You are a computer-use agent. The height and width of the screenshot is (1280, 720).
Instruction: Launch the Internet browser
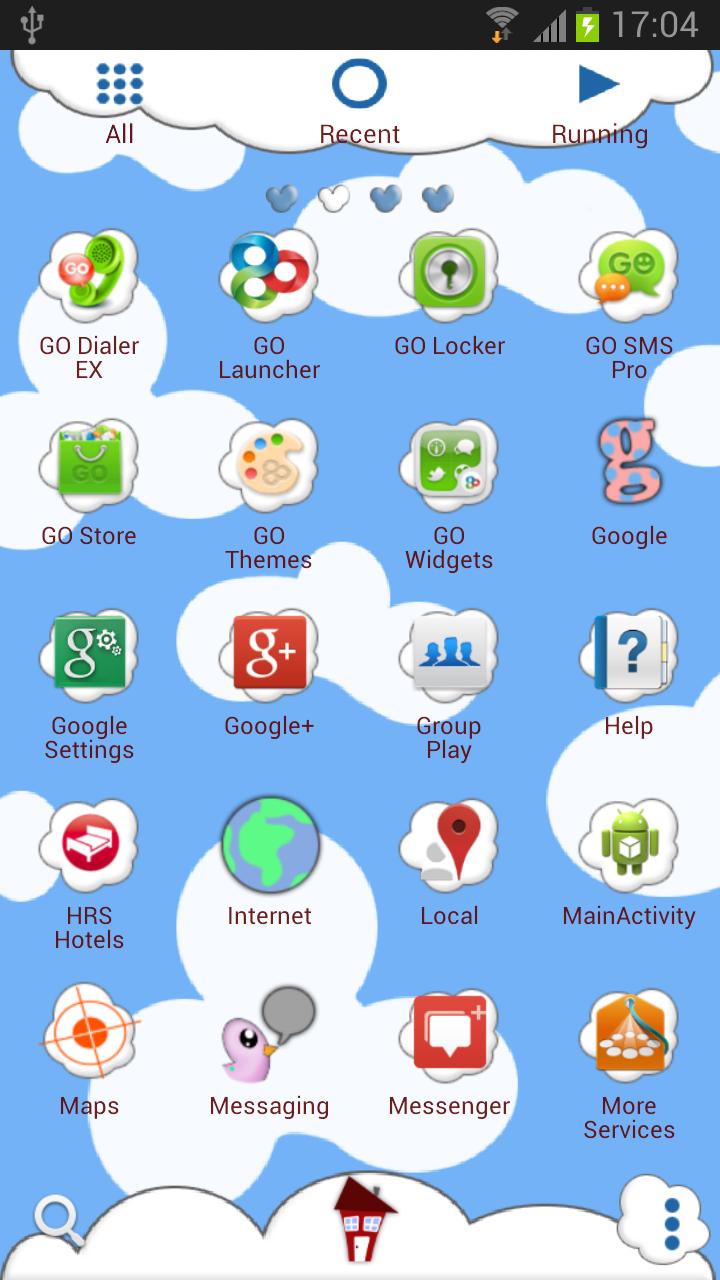coord(269,843)
